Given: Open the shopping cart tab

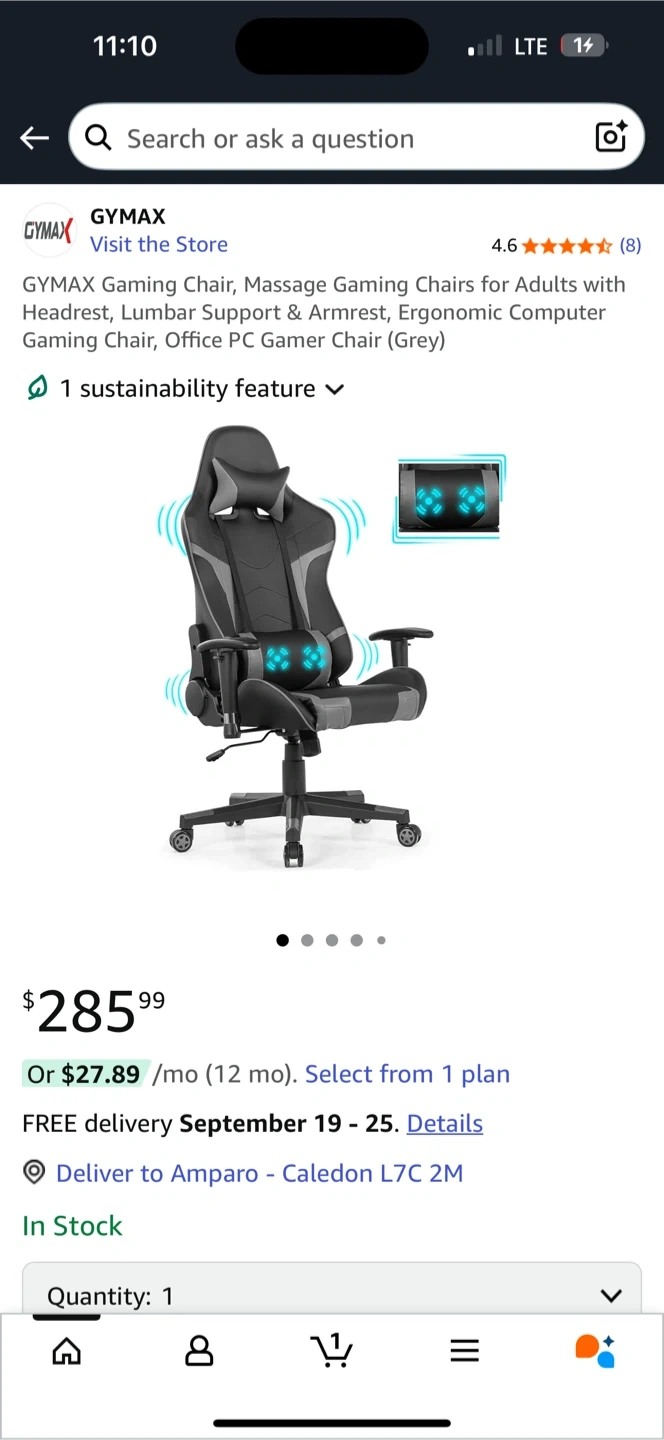Looking at the screenshot, I should coord(331,1350).
